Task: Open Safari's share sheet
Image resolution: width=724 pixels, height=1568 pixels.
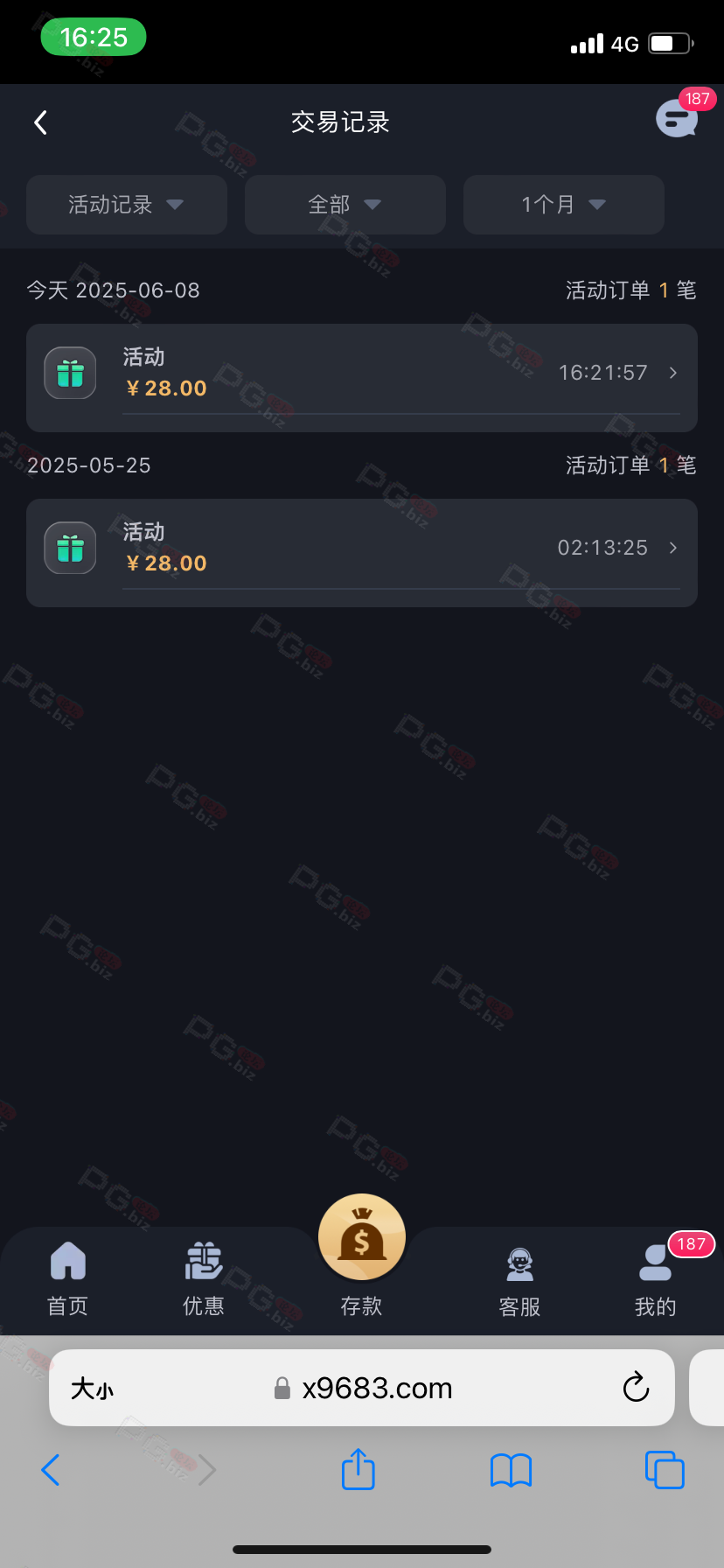Action: click(359, 1469)
